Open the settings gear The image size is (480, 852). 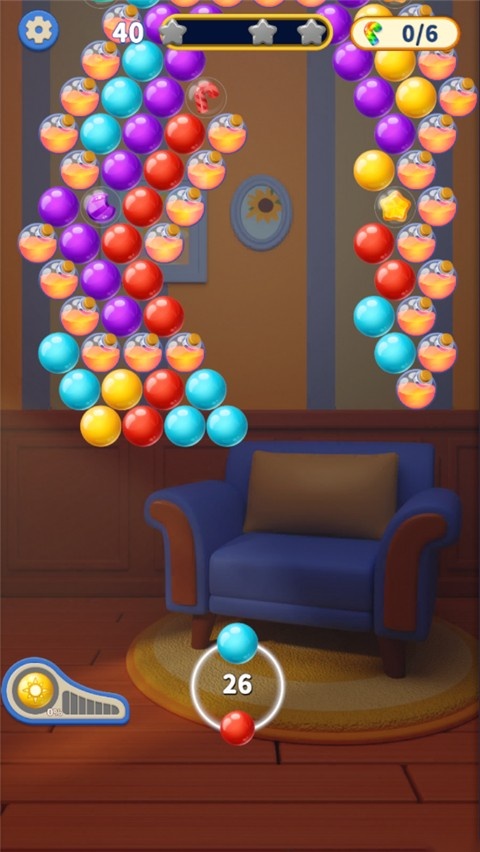pos(38,31)
